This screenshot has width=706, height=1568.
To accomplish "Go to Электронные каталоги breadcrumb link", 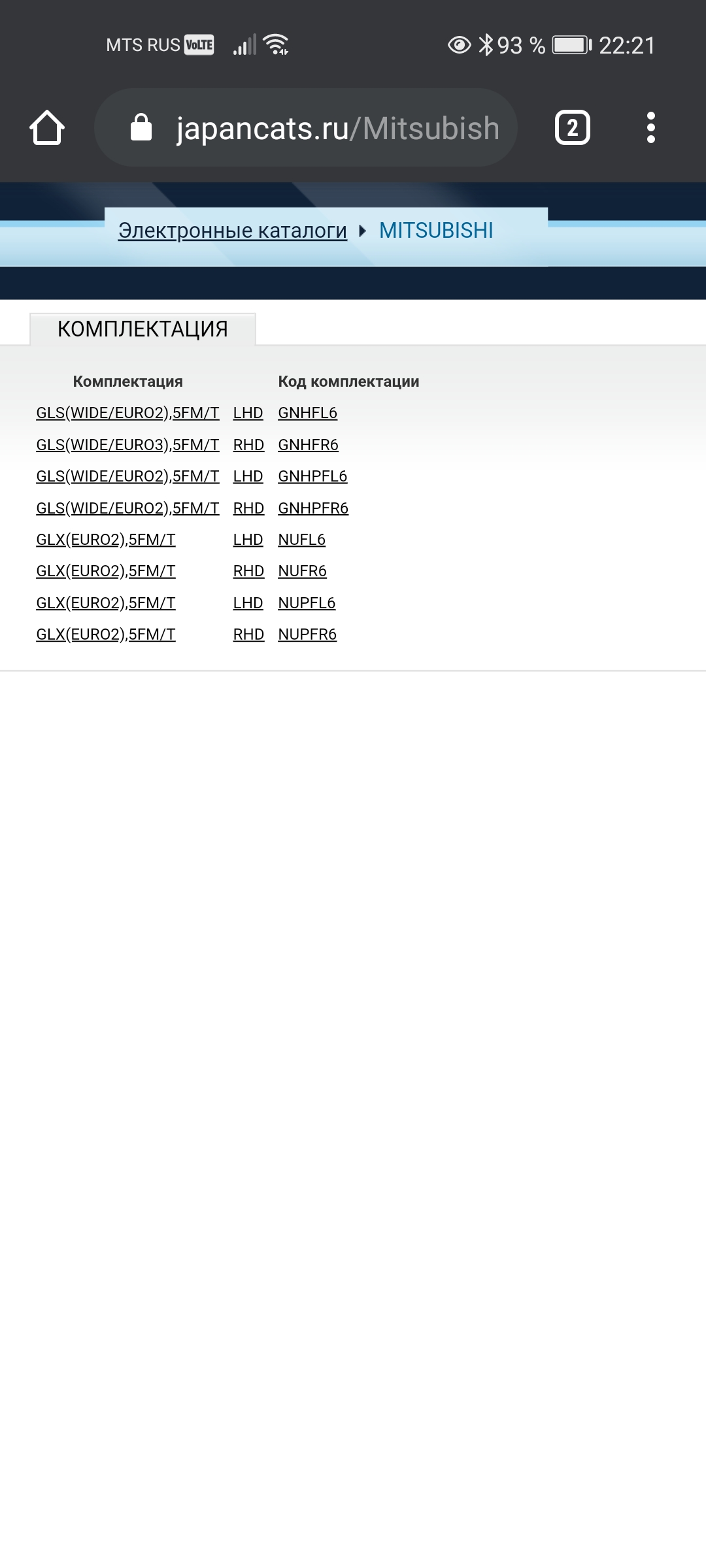I will coord(232,231).
